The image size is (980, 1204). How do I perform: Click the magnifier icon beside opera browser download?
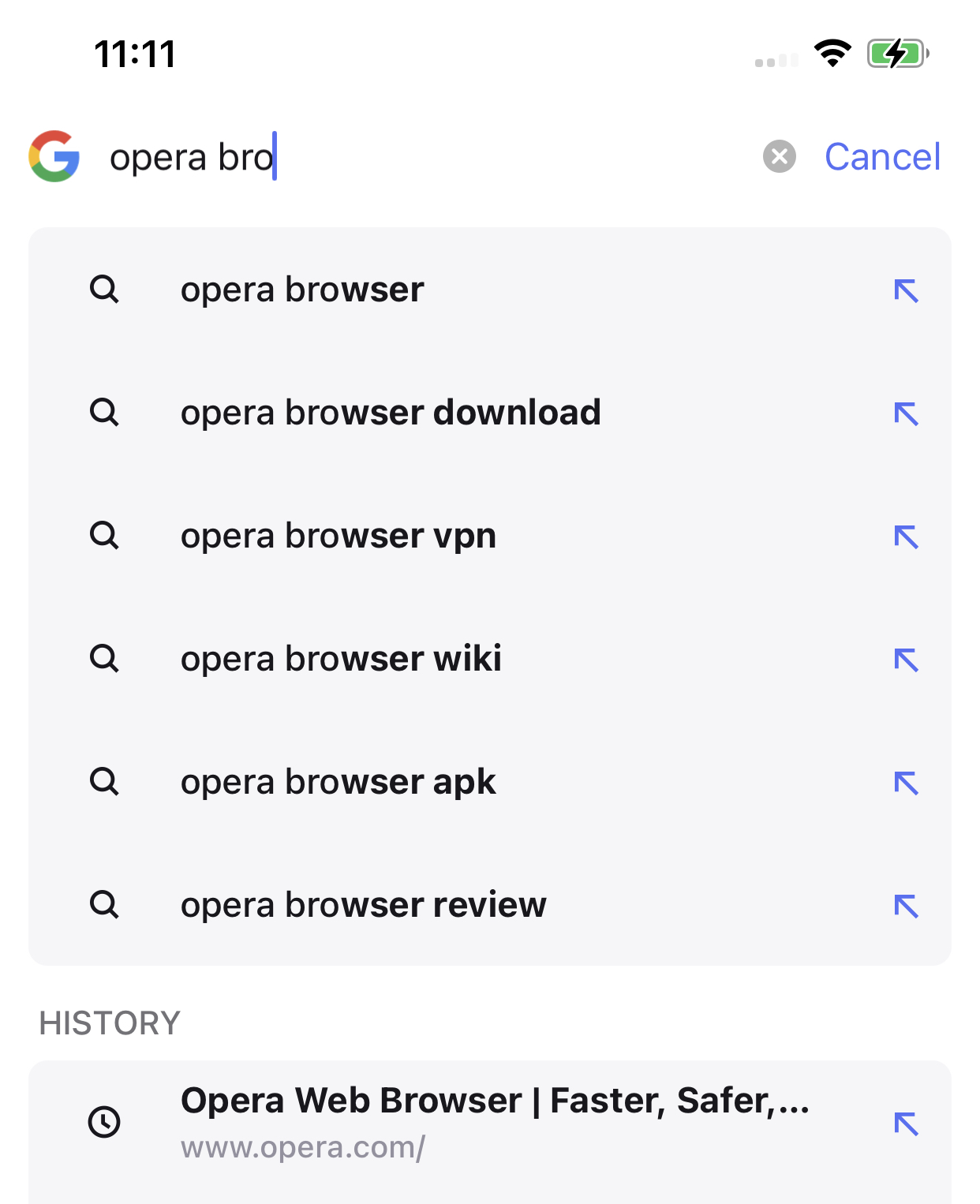point(105,413)
